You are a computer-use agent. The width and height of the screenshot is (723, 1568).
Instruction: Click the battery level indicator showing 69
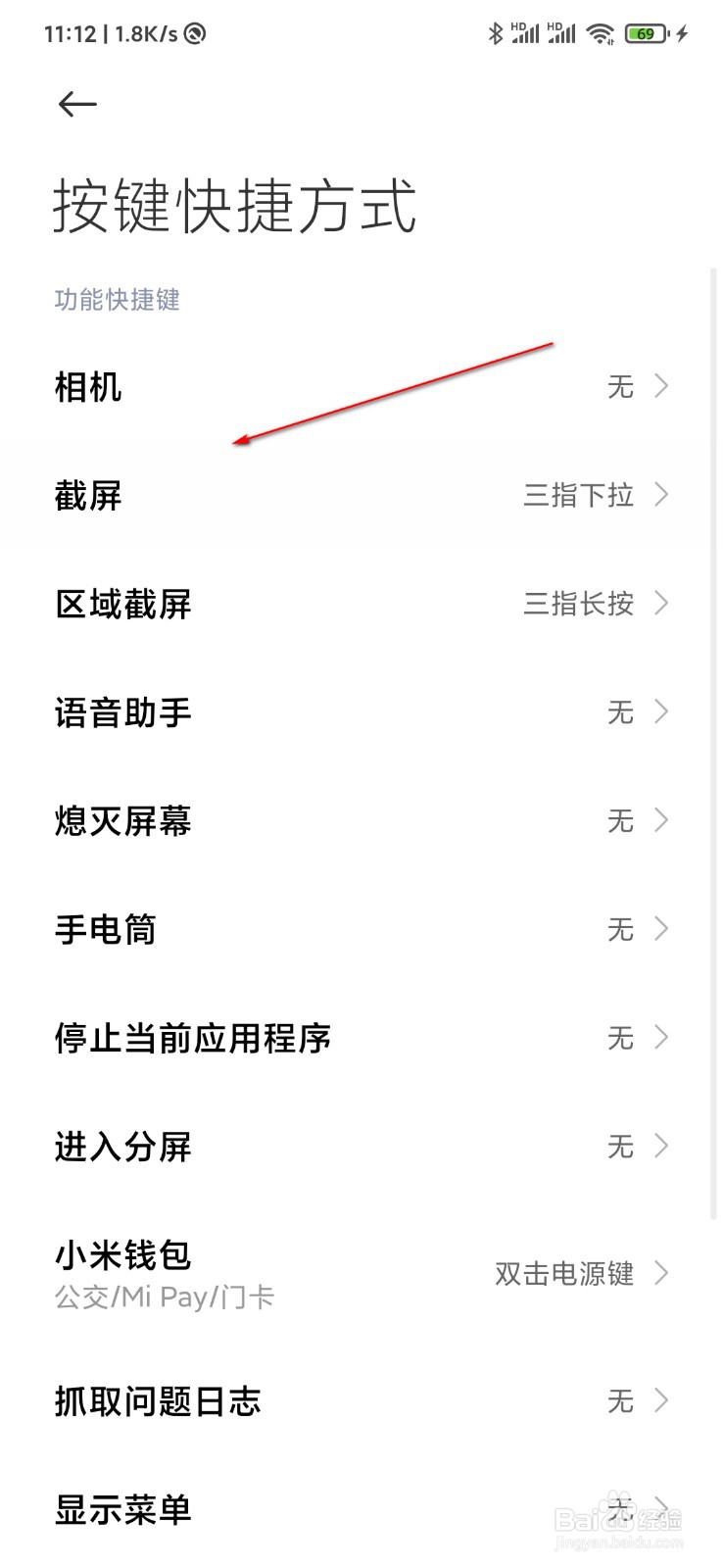point(647,33)
